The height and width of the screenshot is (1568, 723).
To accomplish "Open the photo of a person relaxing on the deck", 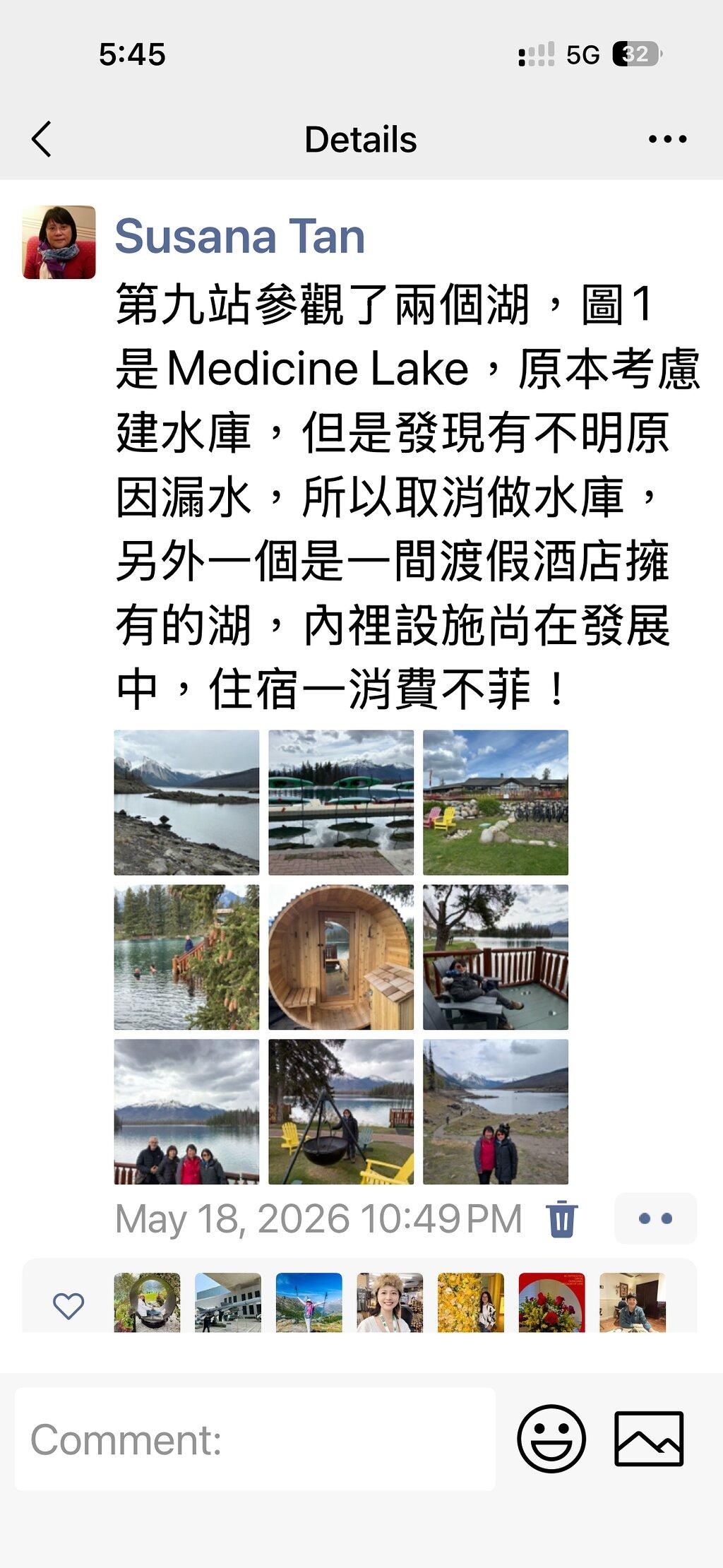I will click(496, 957).
